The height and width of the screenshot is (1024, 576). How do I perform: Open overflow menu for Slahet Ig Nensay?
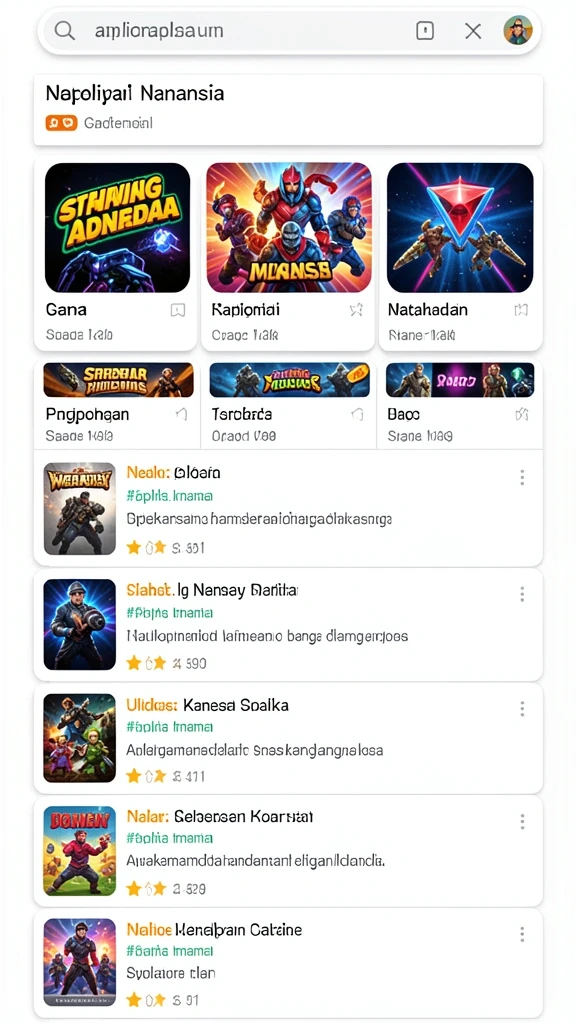522,594
